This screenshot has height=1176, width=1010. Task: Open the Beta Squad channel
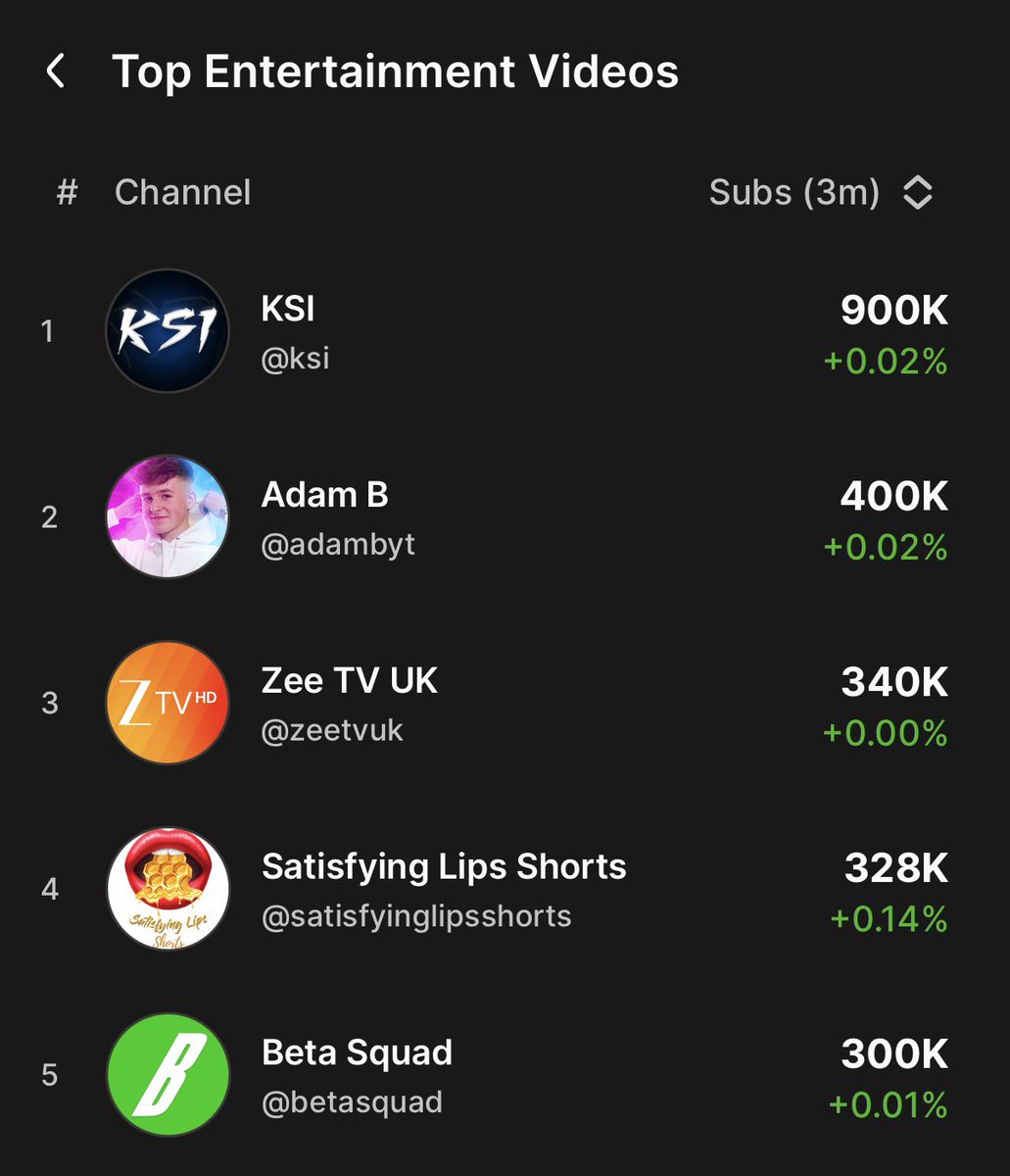tap(505, 1075)
